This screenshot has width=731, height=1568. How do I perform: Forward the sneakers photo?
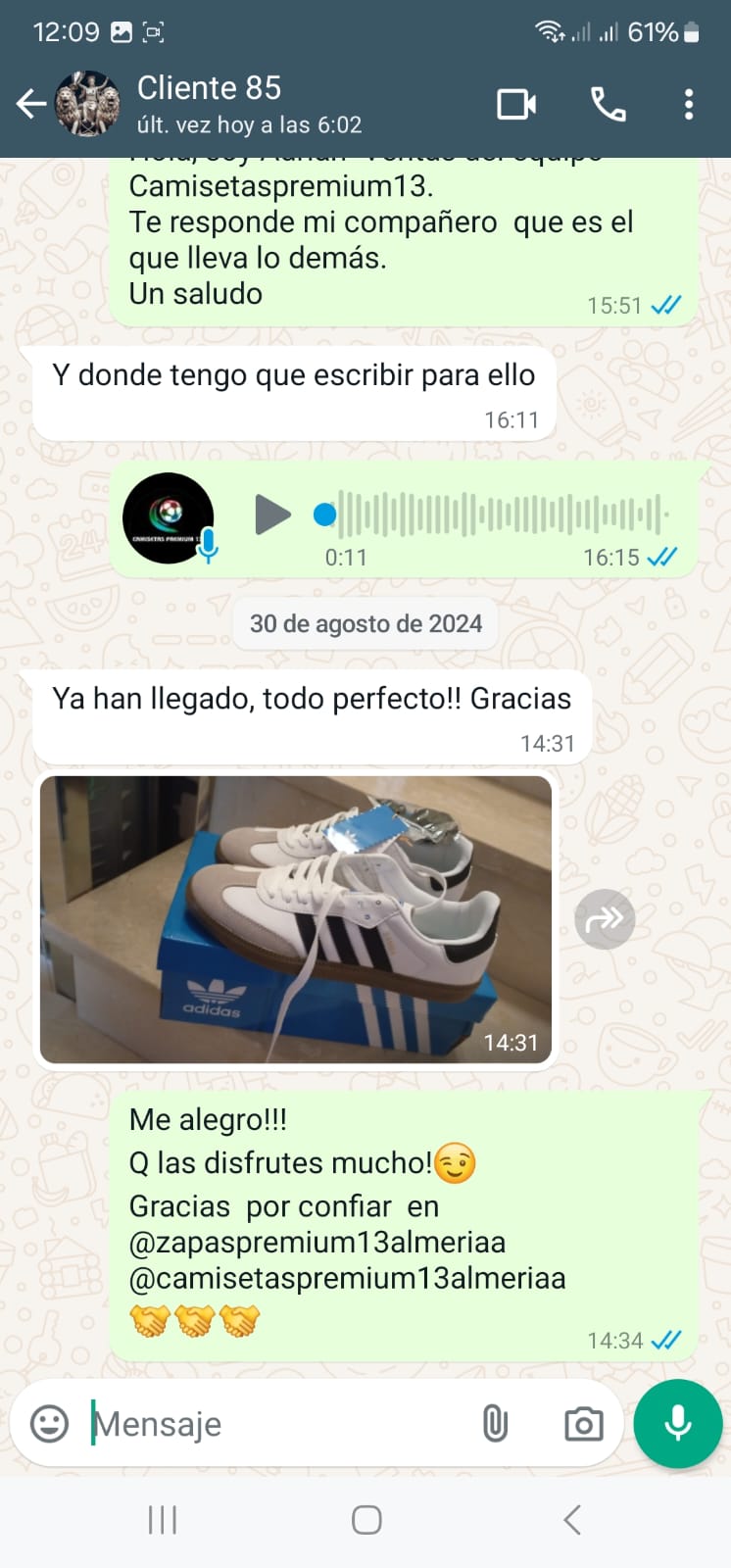click(x=605, y=919)
